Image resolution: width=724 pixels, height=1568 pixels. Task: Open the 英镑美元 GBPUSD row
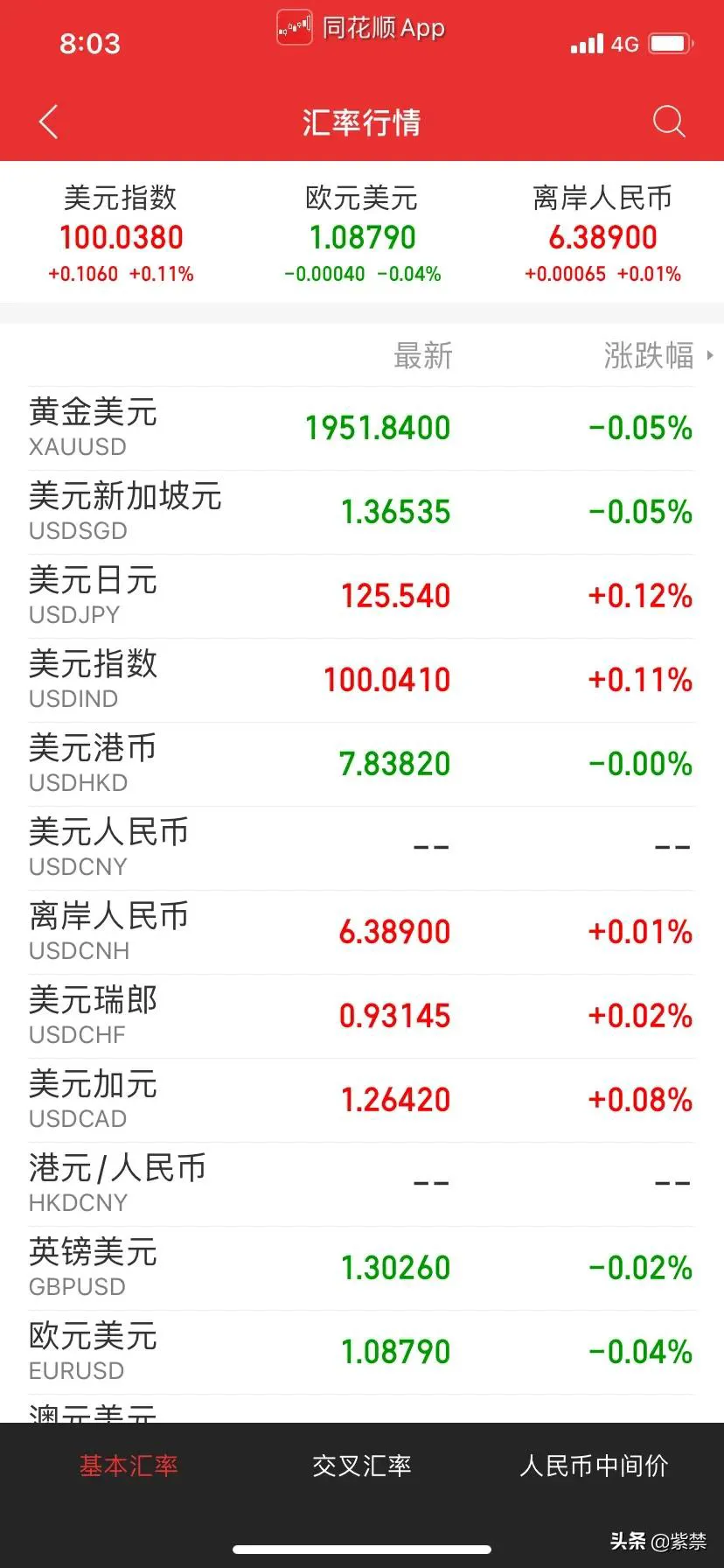[362, 1268]
